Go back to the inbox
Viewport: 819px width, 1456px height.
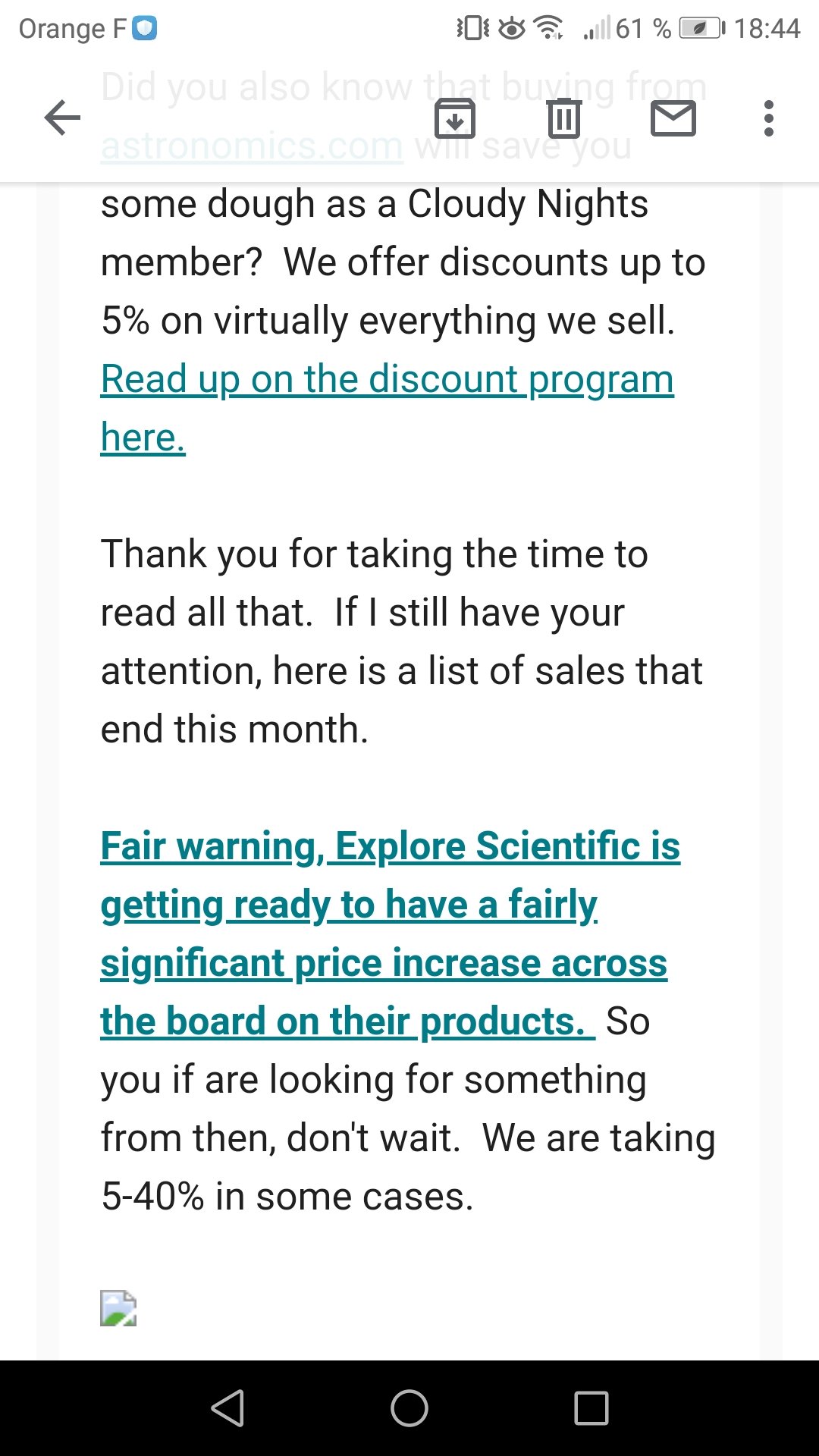tap(62, 118)
